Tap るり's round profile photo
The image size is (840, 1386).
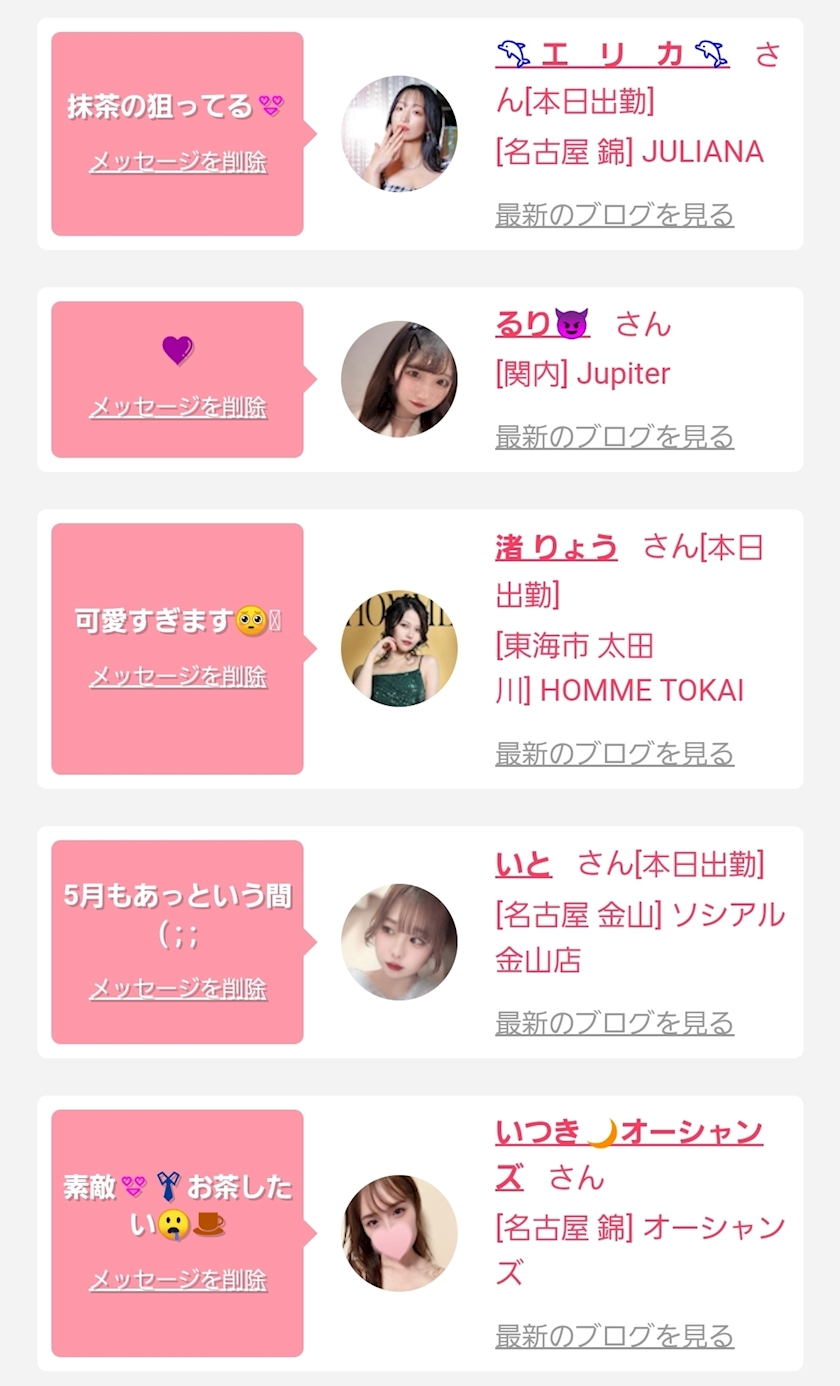pos(399,379)
